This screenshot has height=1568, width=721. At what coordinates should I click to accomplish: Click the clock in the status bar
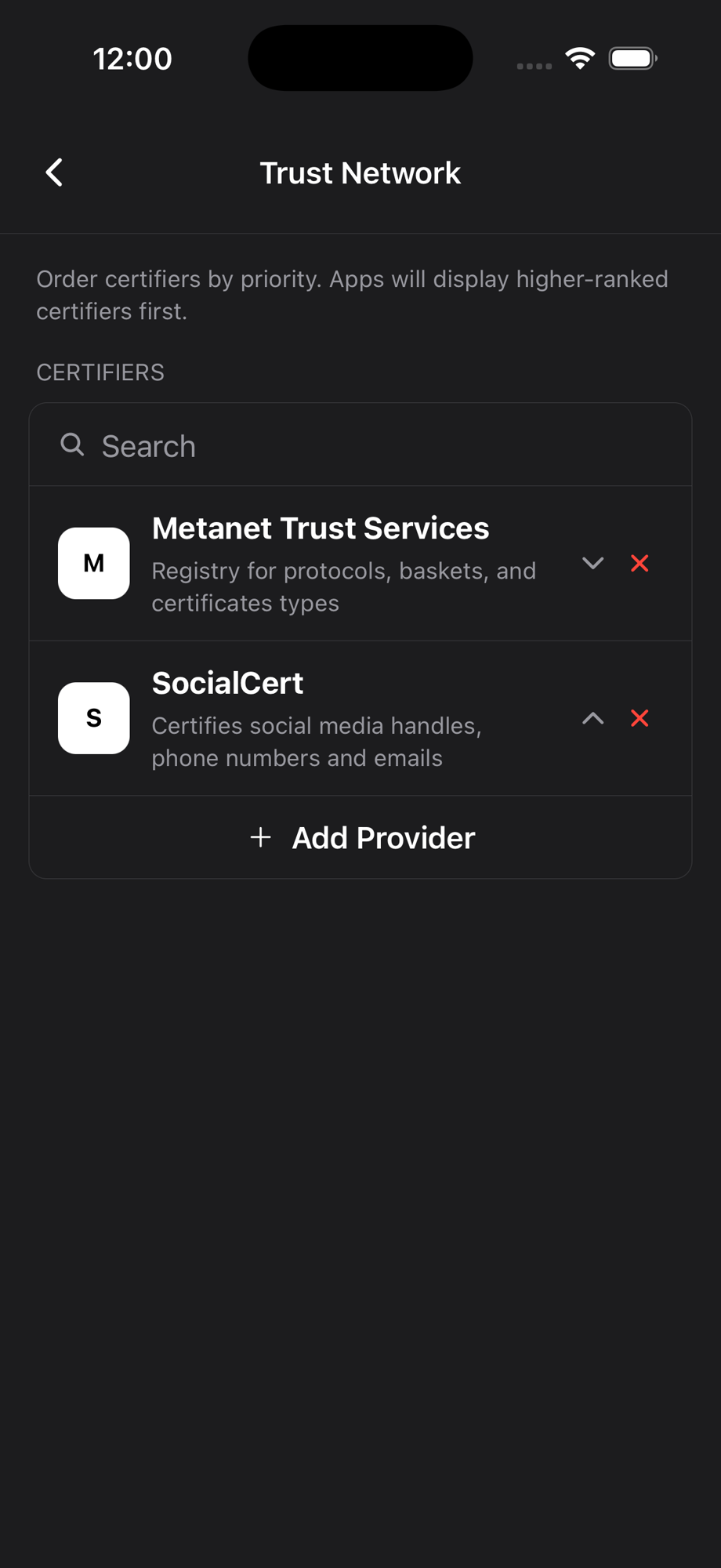[132, 57]
